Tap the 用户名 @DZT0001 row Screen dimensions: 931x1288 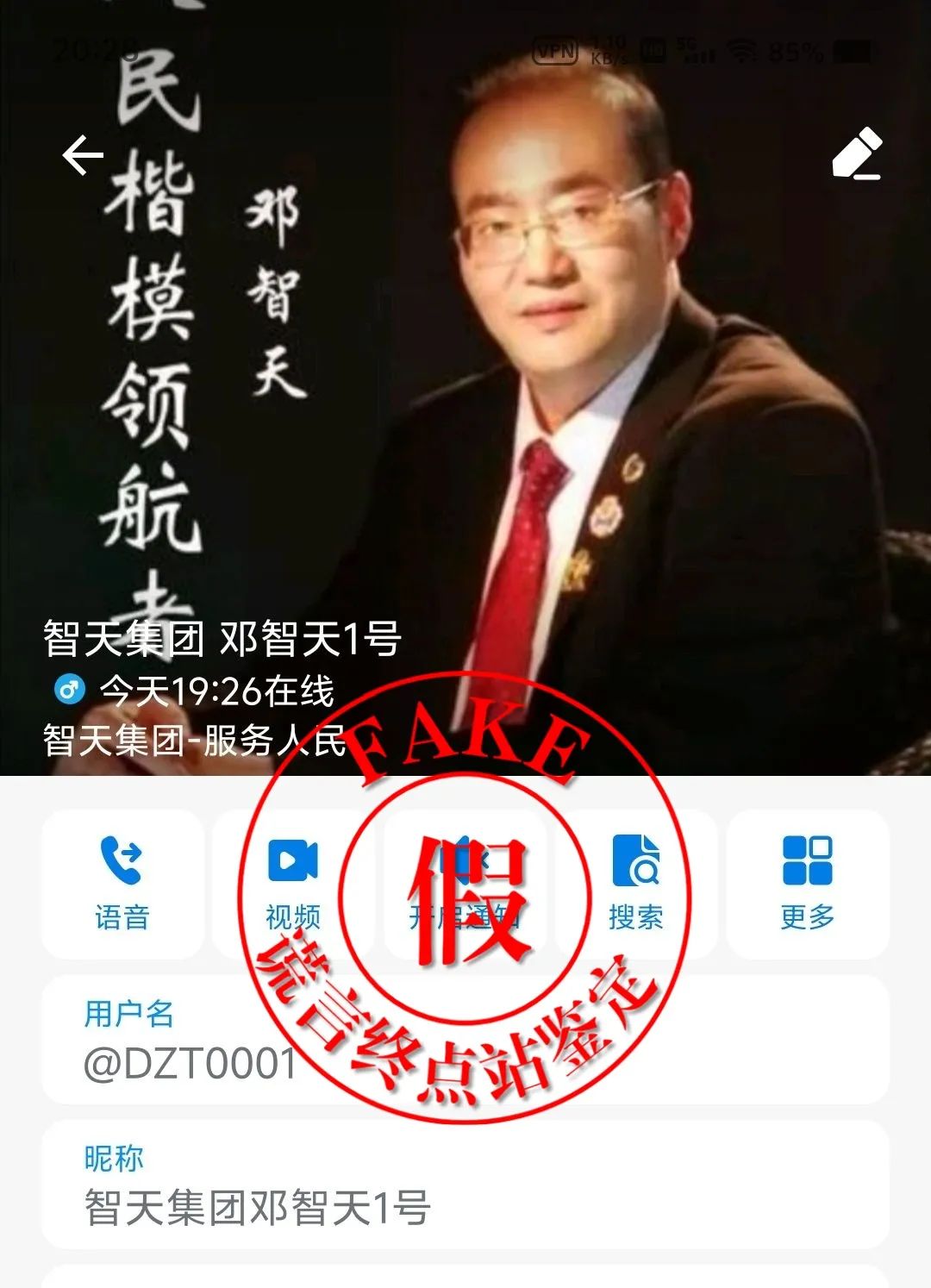(465, 1040)
